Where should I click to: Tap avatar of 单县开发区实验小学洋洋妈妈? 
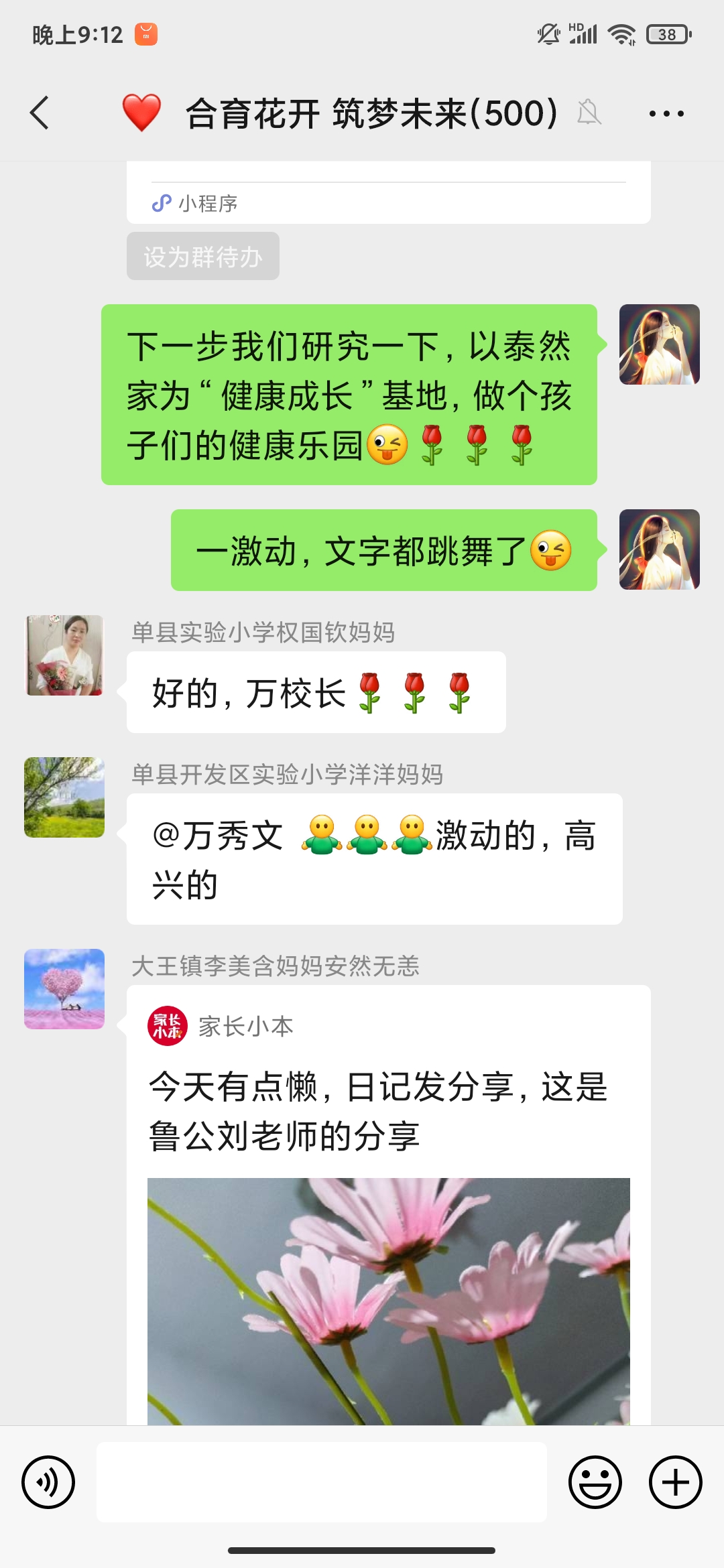click(x=64, y=799)
